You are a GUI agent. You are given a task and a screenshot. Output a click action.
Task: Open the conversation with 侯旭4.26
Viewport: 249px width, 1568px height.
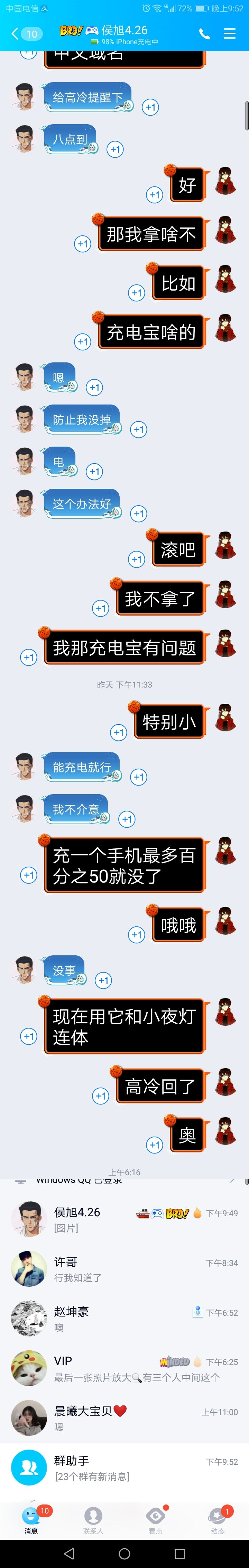pos(124,1219)
